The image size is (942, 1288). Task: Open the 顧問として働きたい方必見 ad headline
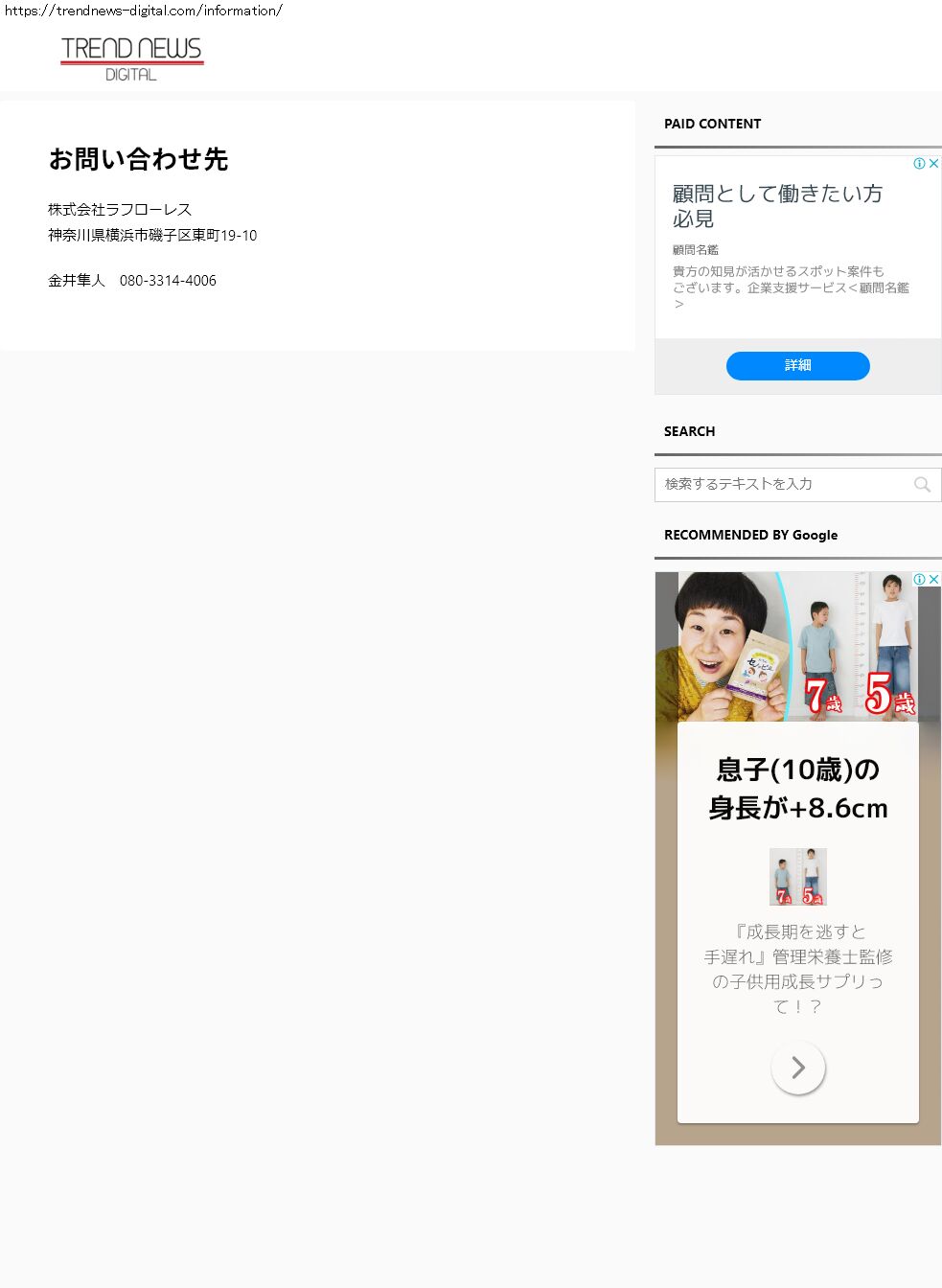tap(777, 206)
